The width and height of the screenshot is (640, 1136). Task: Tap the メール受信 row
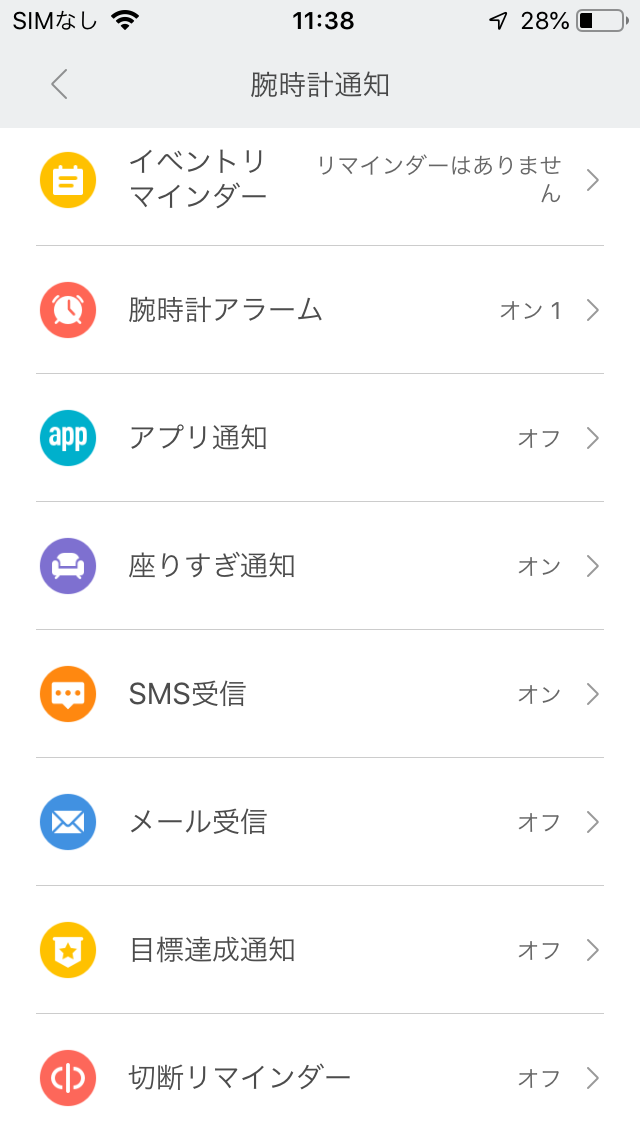(x=320, y=822)
